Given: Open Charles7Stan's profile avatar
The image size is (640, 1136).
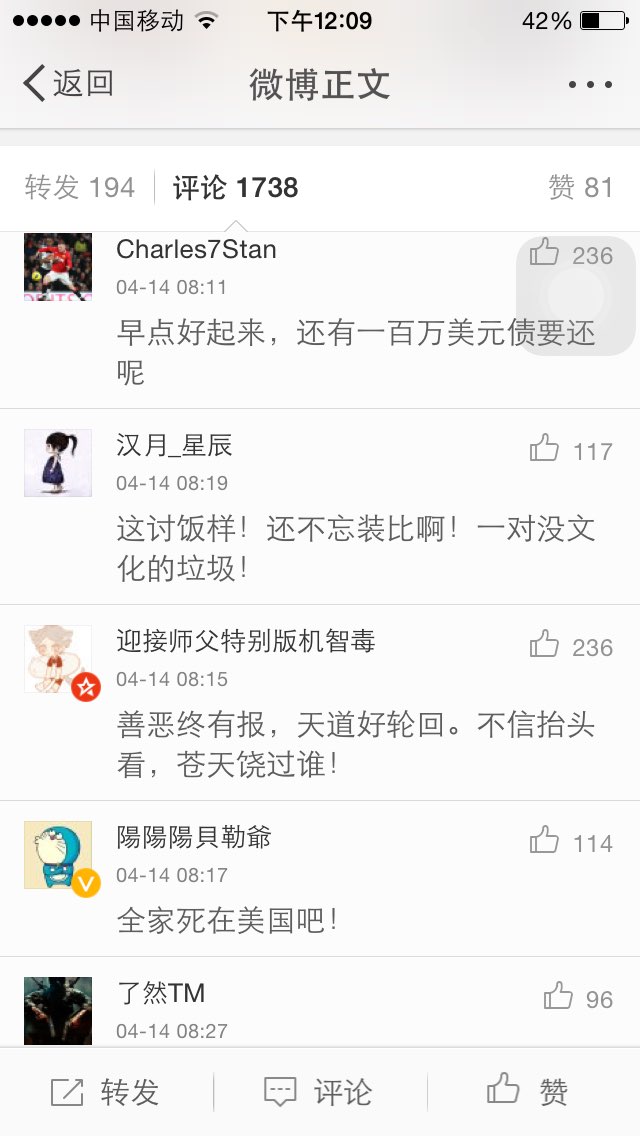Looking at the screenshot, I should (58, 267).
